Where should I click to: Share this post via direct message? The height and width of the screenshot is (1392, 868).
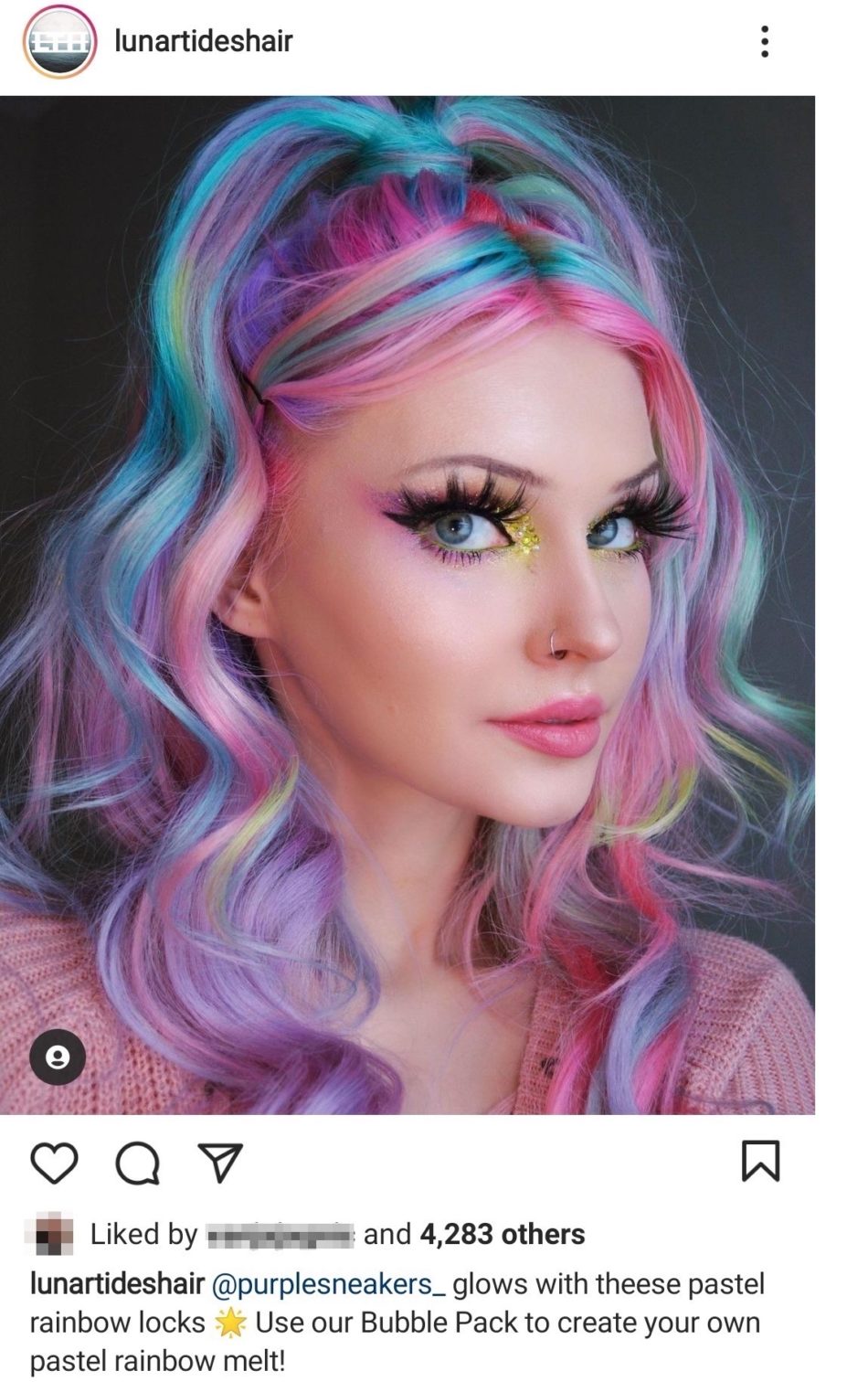220,1163
